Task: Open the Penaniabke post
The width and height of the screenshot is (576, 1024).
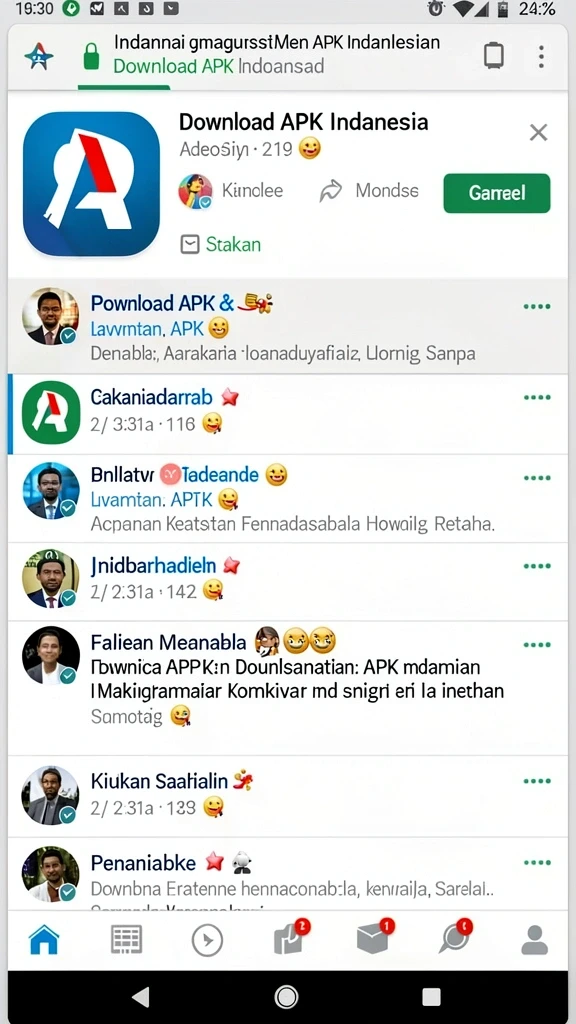Action: (x=288, y=874)
